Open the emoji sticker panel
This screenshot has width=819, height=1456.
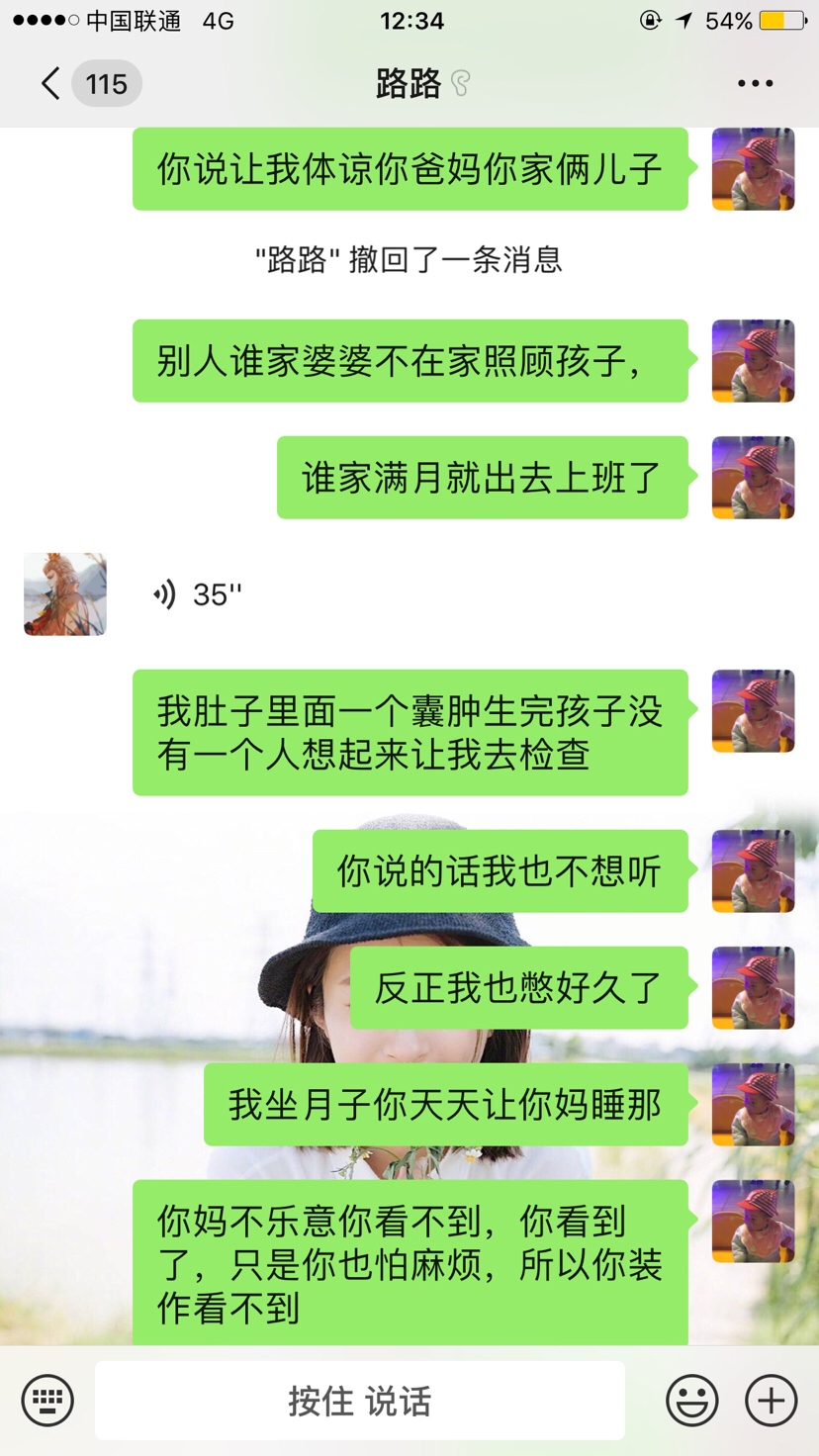point(691,1401)
